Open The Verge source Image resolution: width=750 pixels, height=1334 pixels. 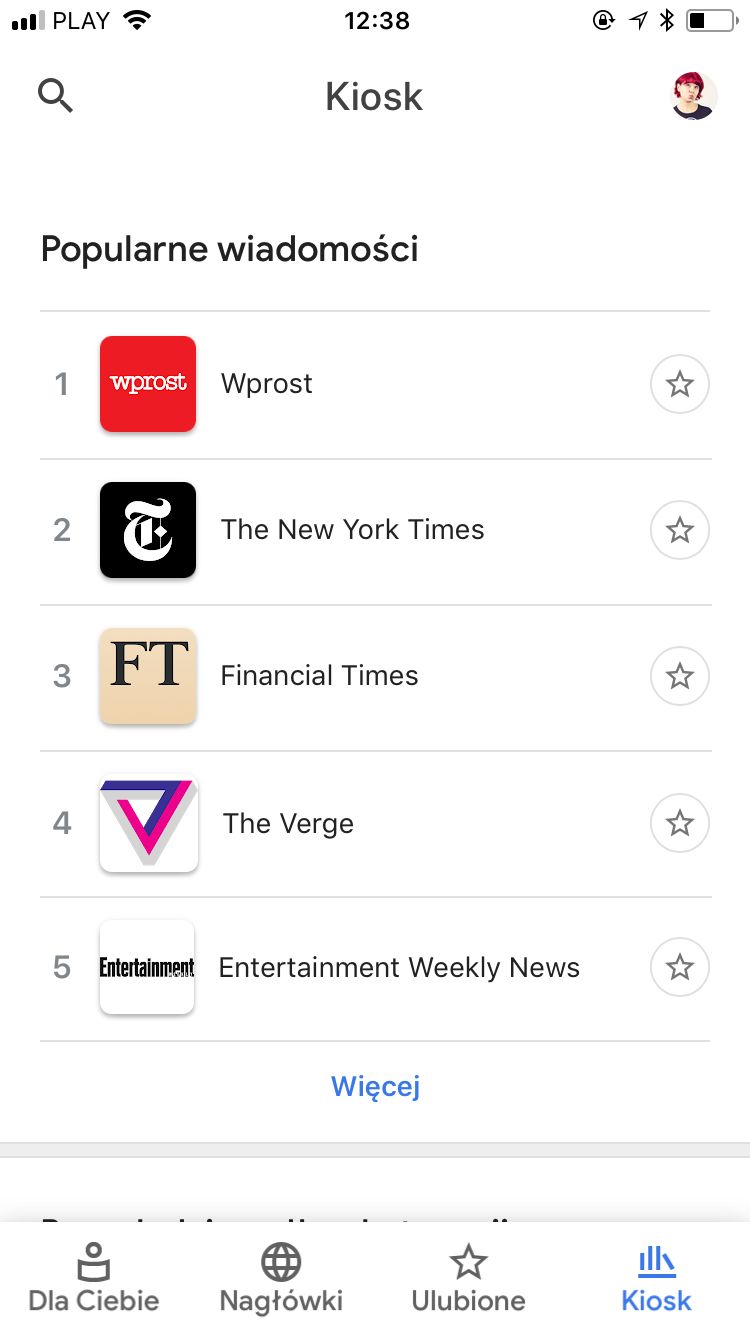(x=375, y=823)
